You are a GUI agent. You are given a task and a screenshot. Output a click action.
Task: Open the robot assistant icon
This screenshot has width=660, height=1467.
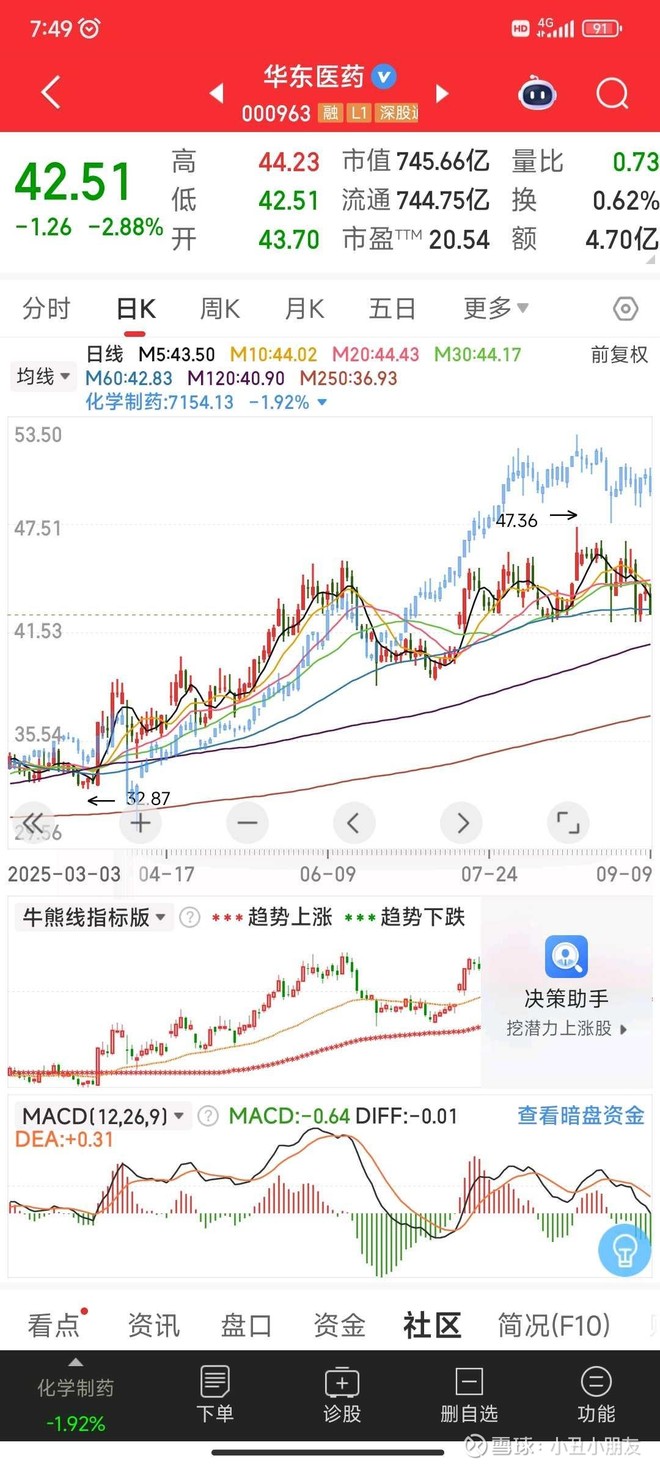pos(537,93)
